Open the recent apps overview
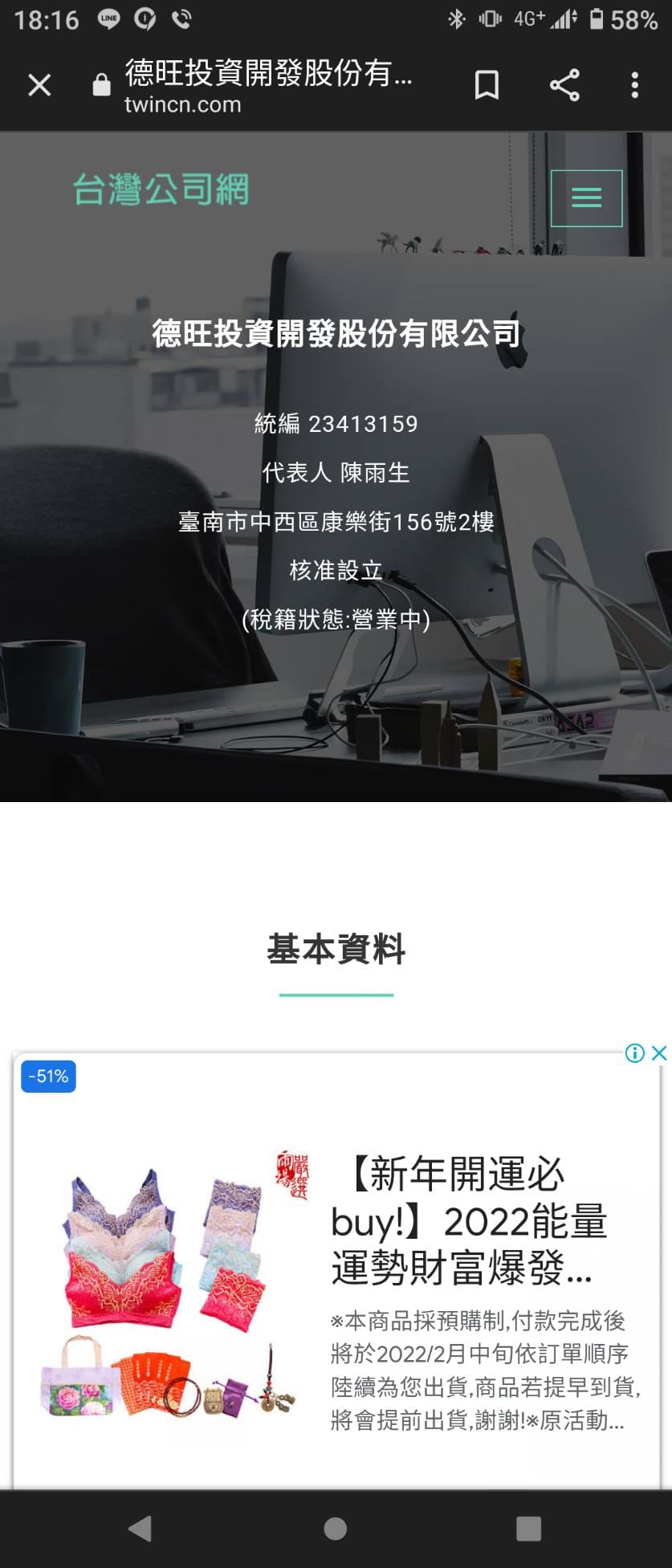672x1568 pixels. [528, 1529]
